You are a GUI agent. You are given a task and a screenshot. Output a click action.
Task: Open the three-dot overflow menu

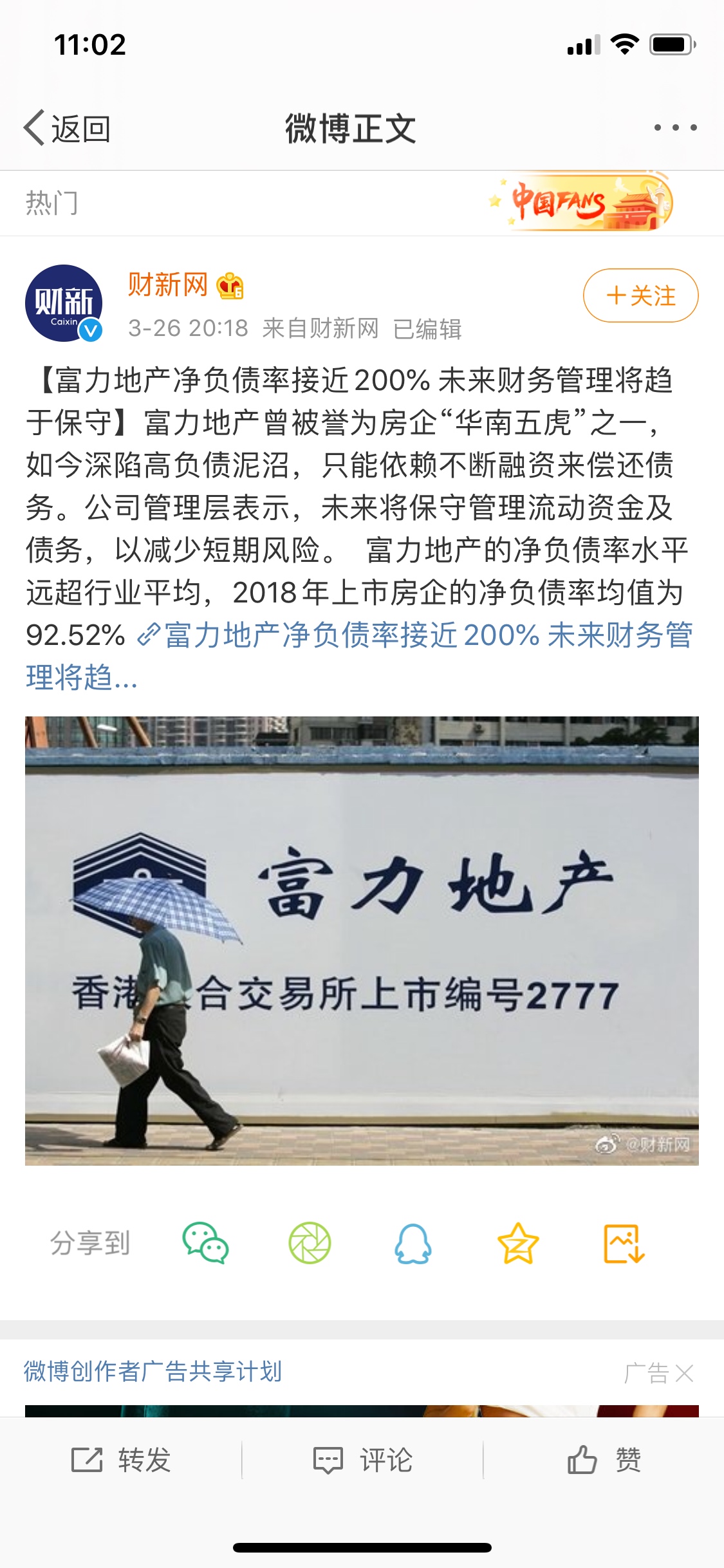(675, 127)
